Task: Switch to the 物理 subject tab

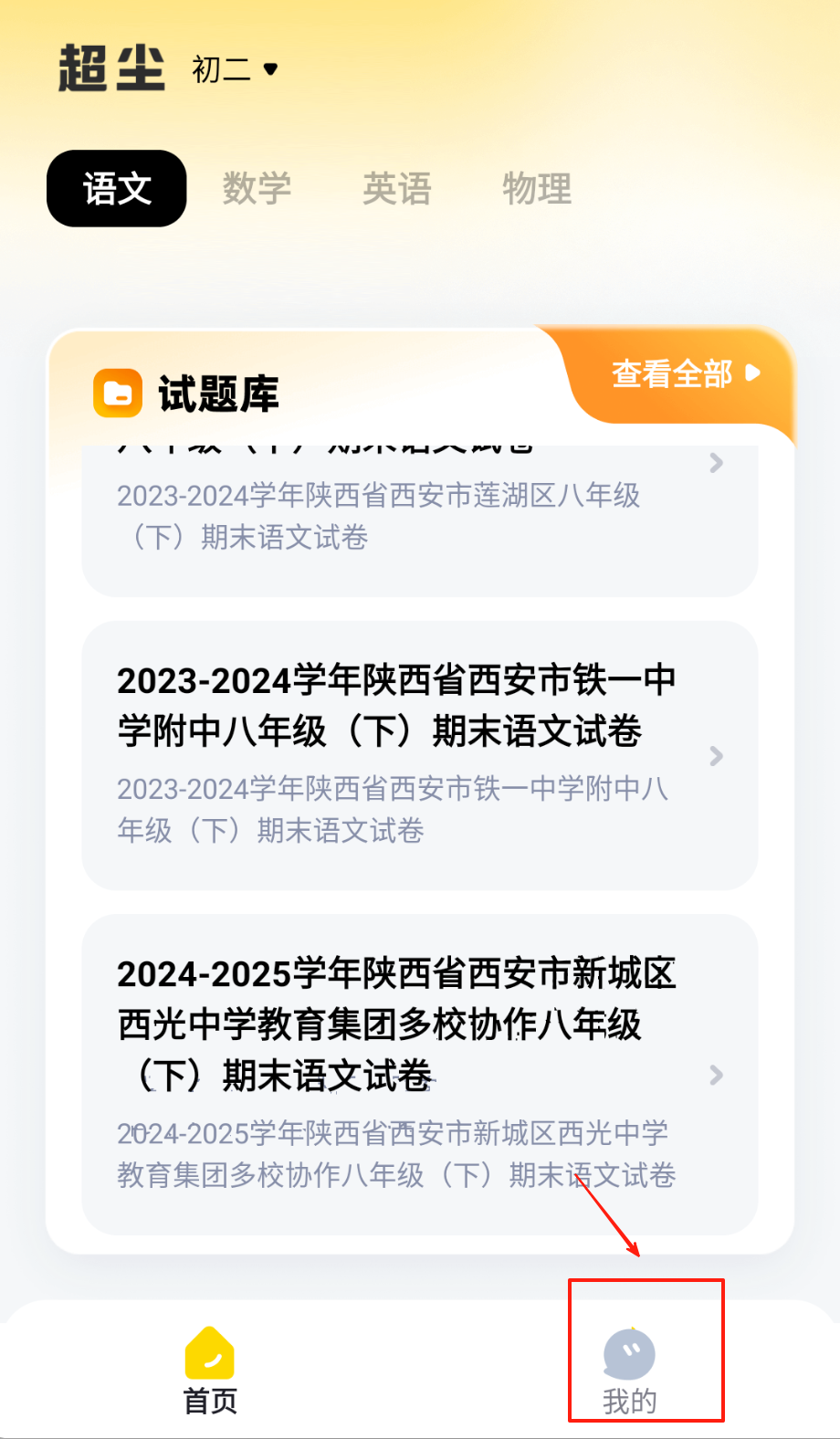Action: (537, 189)
